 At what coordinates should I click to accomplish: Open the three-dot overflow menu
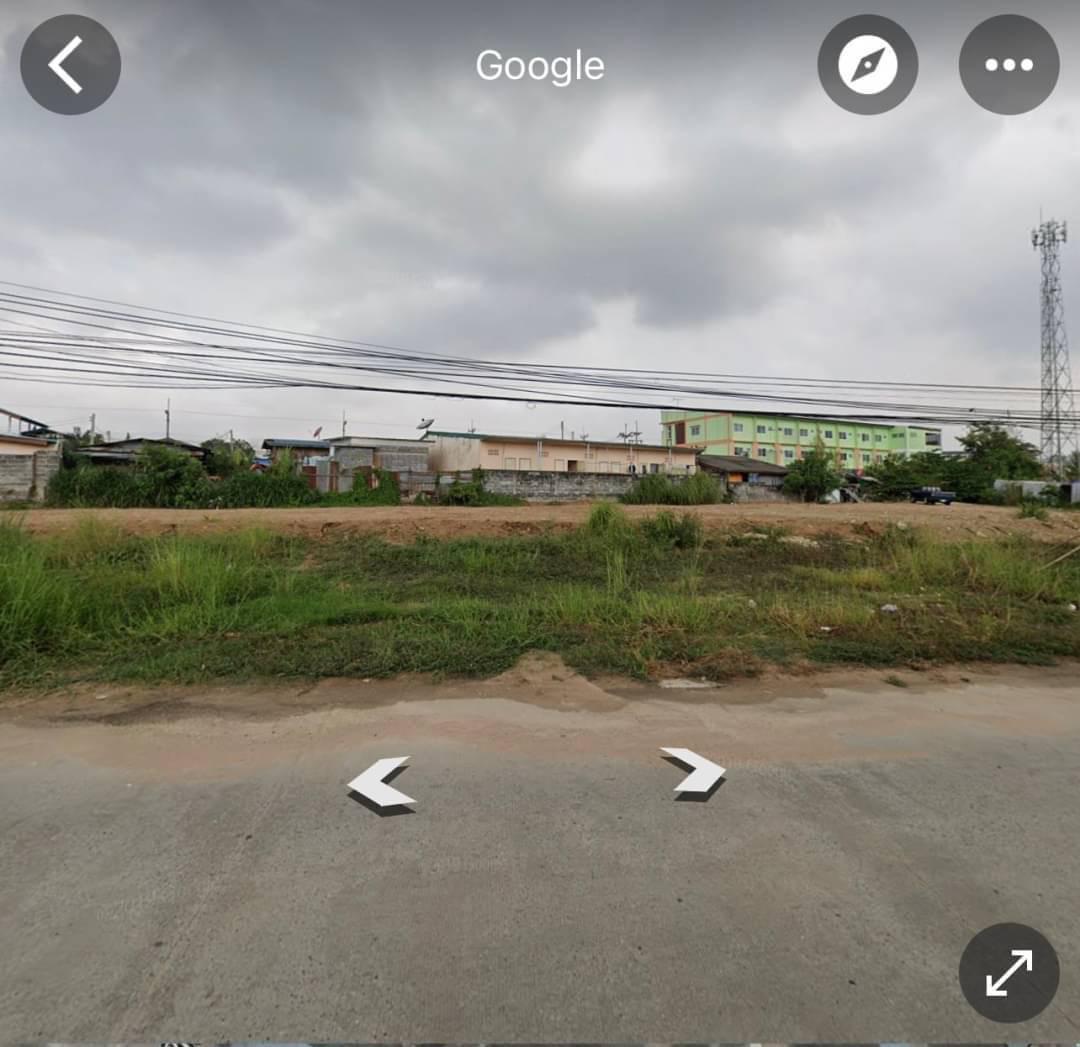click(1008, 65)
